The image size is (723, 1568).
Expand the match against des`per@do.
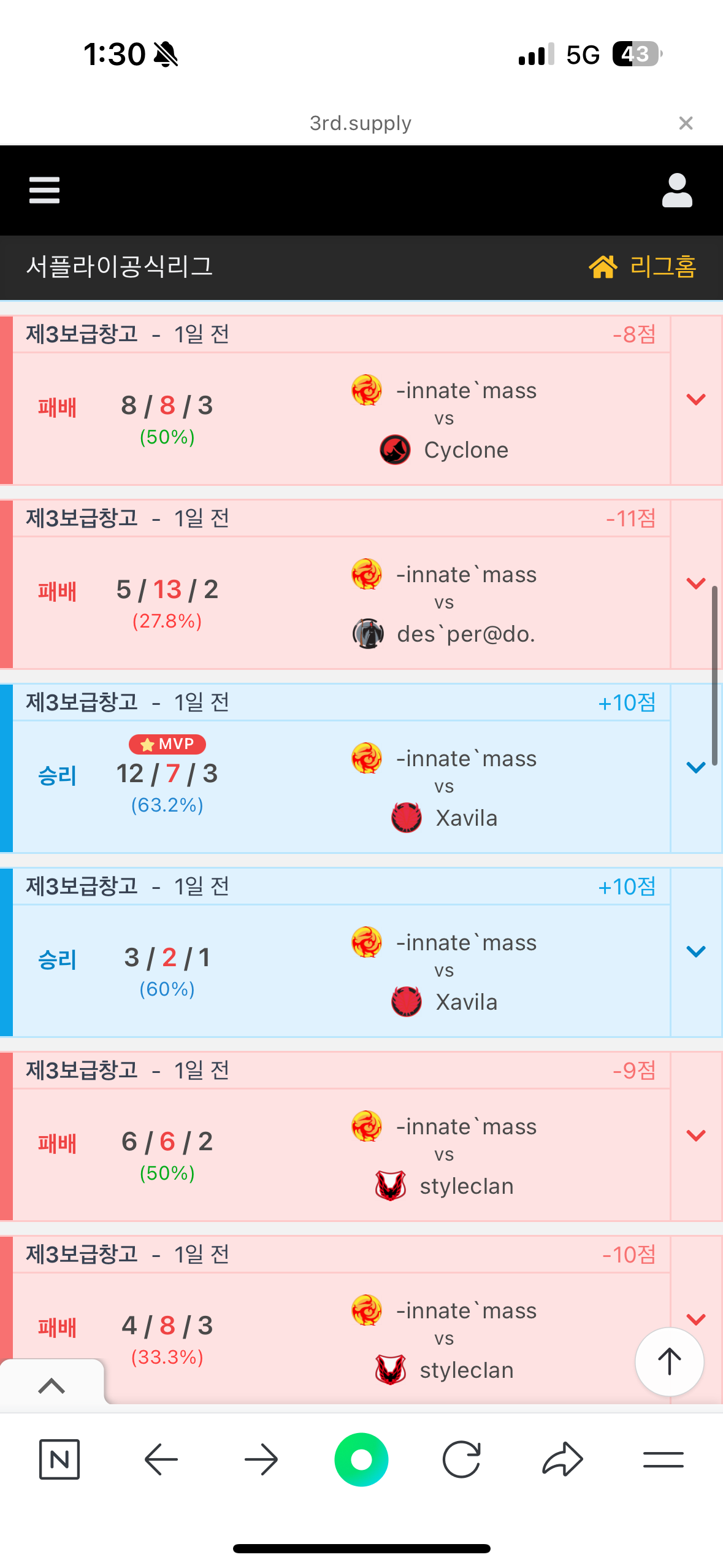(696, 584)
